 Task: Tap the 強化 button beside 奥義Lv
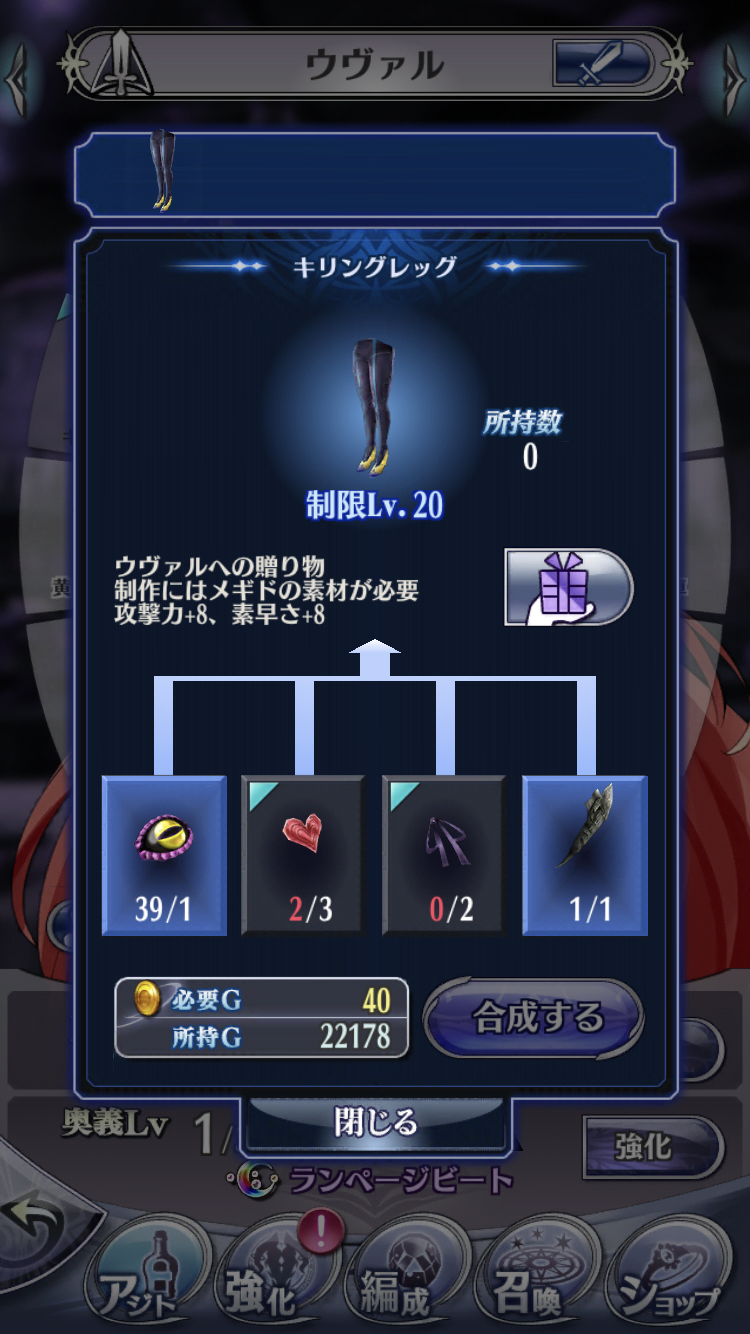(x=650, y=1147)
